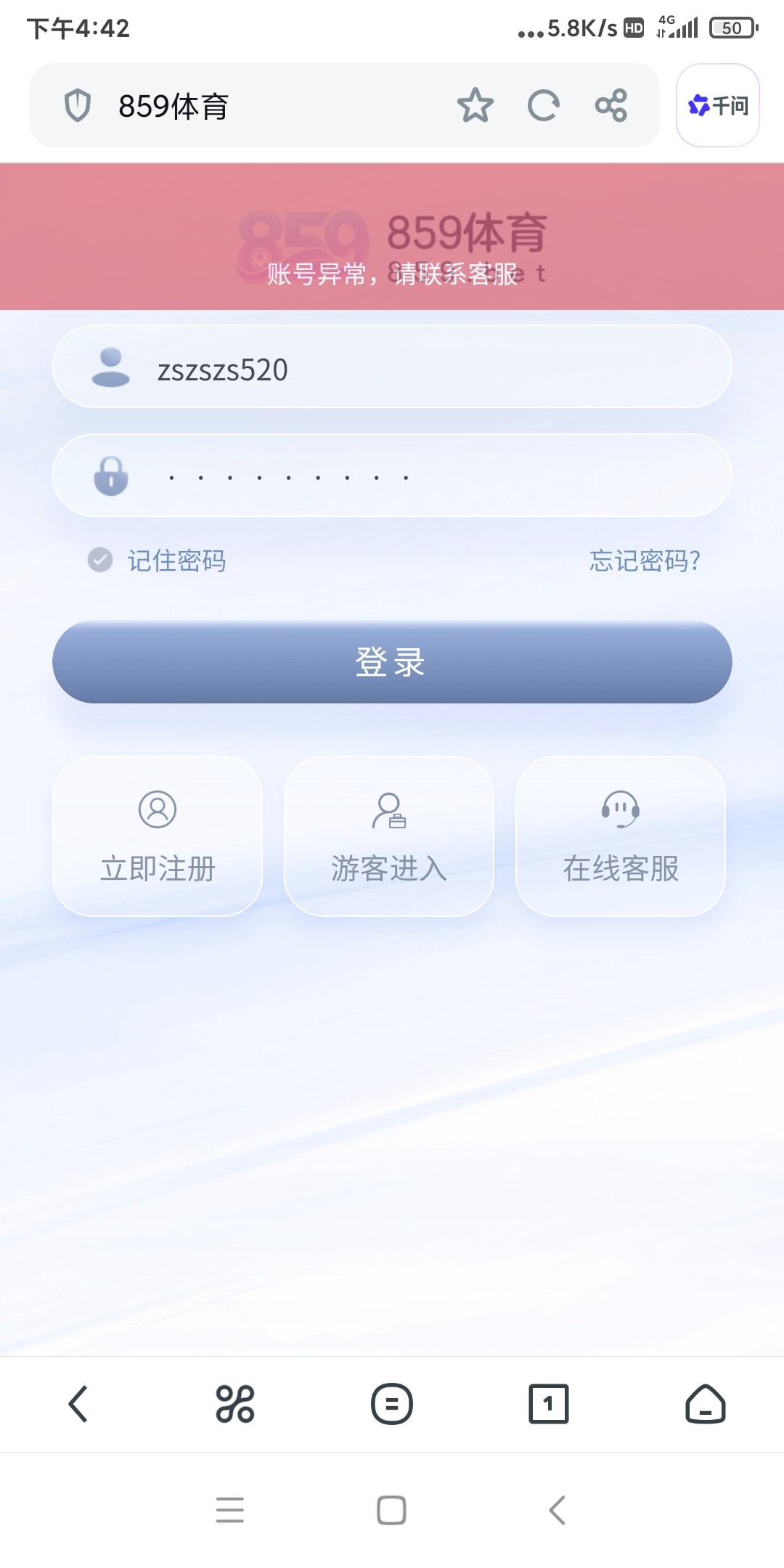
Task: Go back in the browser toolbar
Action: click(78, 1404)
